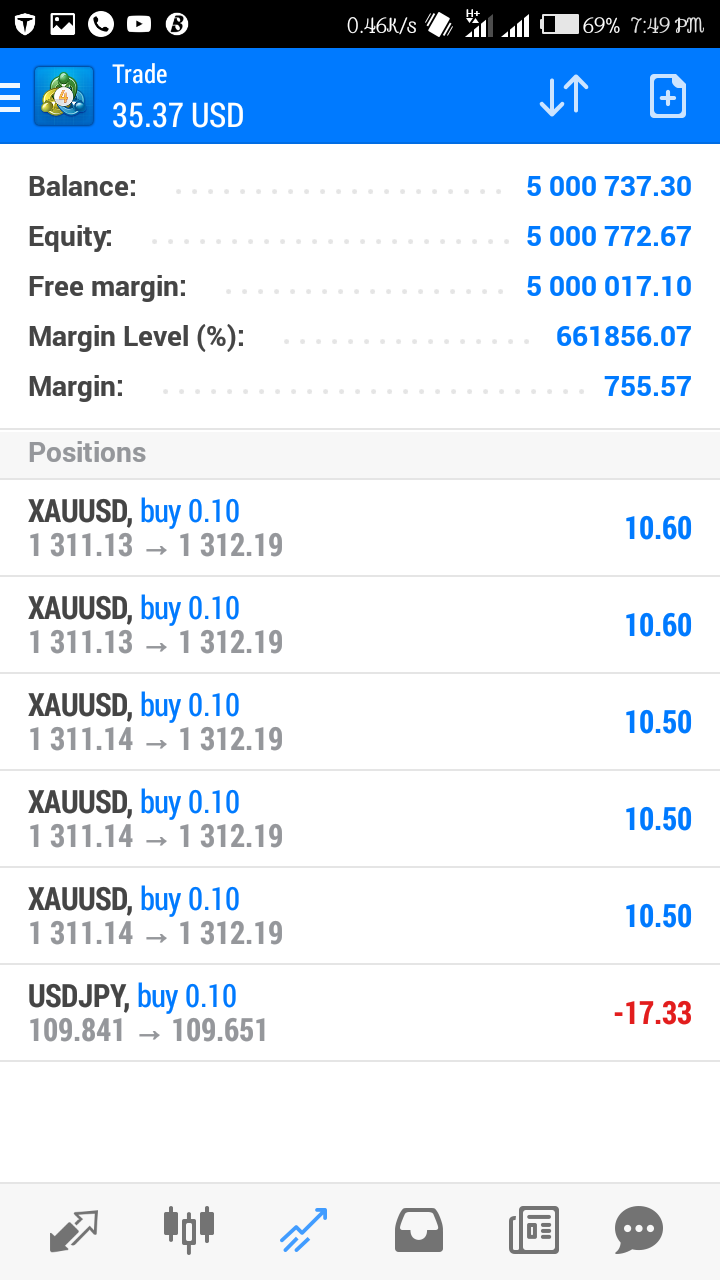This screenshot has height=1280, width=720.
Task: Open the chat messages tab
Action: pos(638,1230)
